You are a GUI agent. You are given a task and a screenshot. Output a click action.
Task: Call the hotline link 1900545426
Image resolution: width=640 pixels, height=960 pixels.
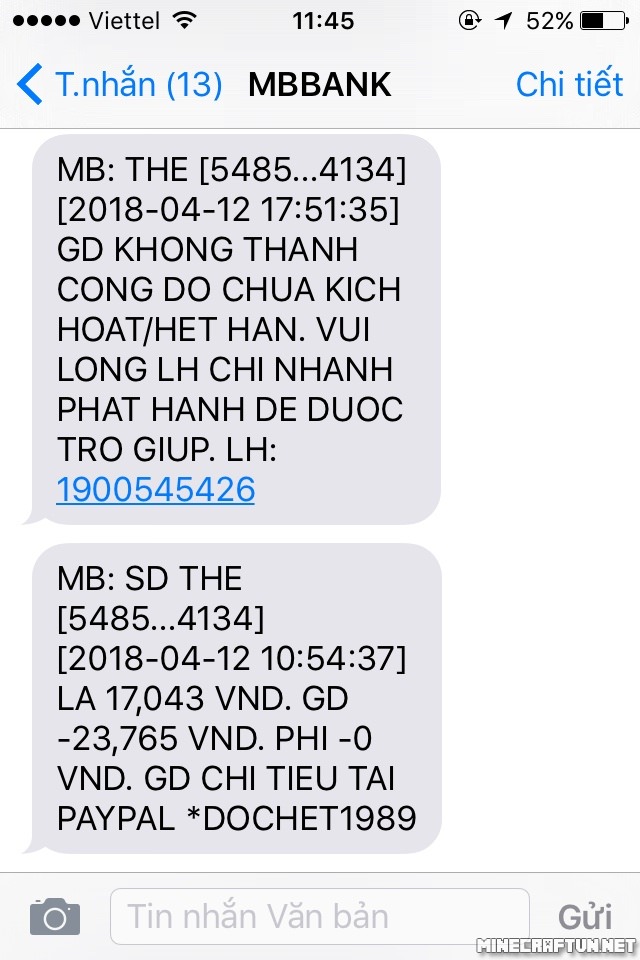[x=156, y=489]
